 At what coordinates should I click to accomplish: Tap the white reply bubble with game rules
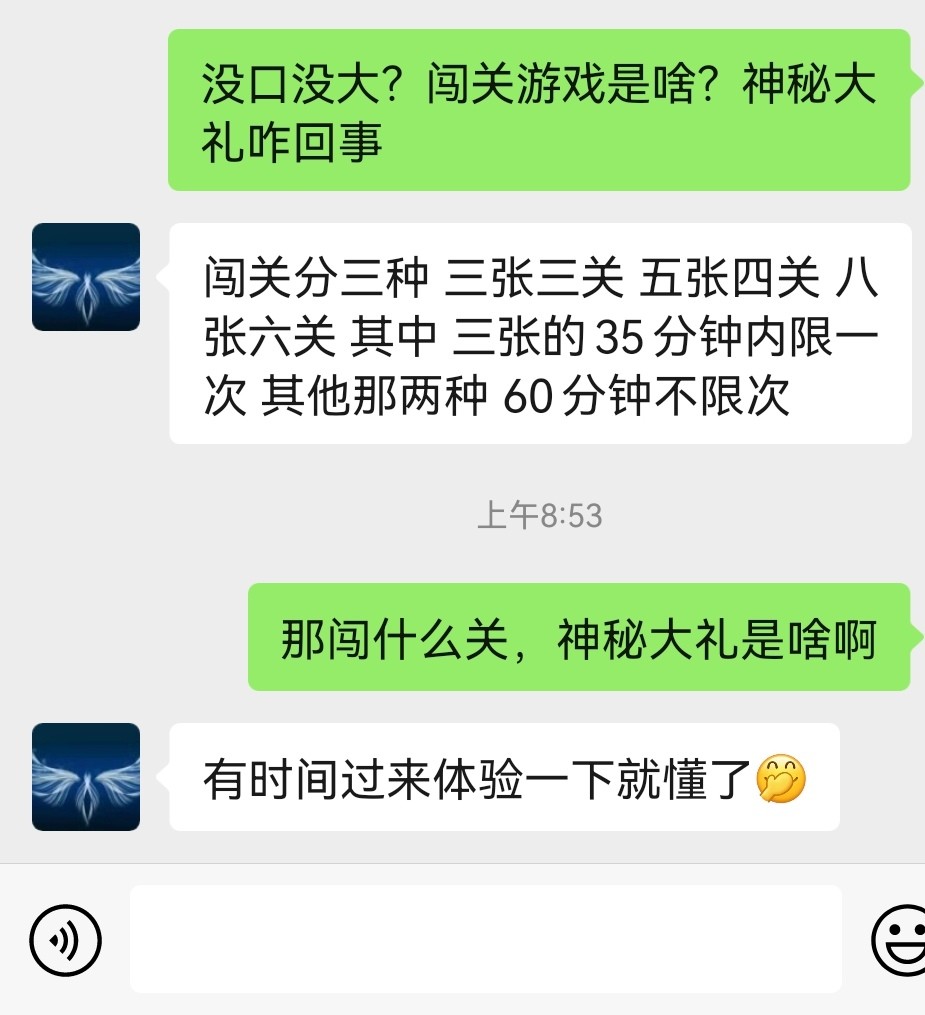pos(530,335)
